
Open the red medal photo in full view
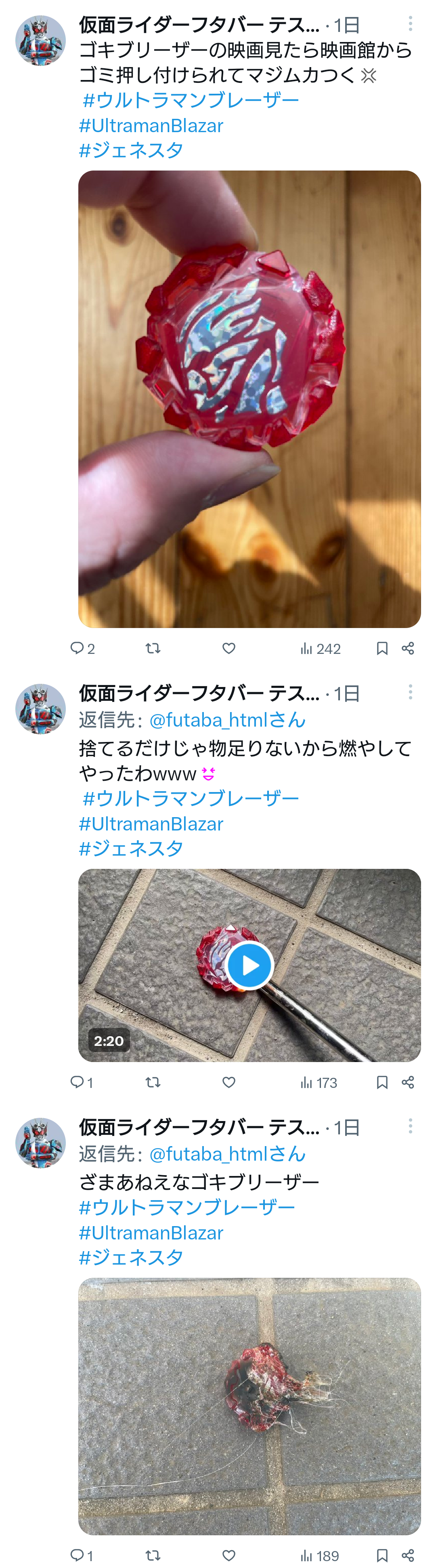pos(249,399)
